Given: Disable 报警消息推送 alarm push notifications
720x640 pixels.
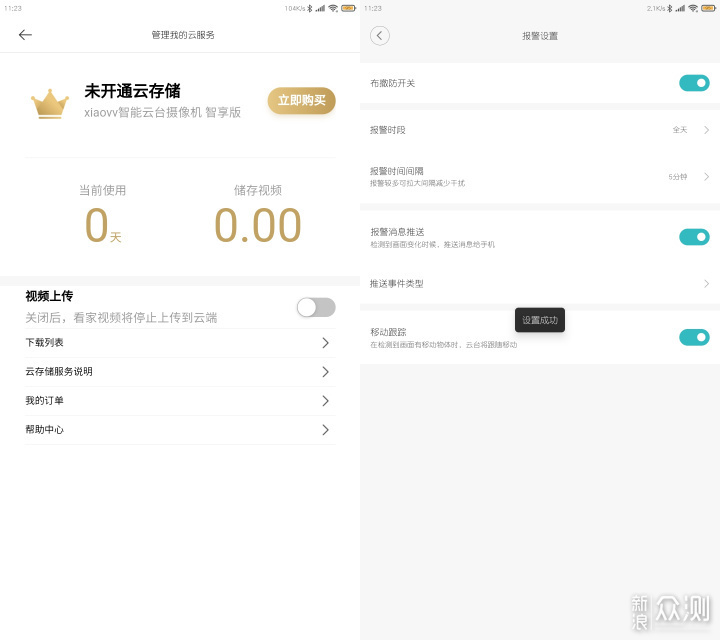Looking at the screenshot, I should click(x=694, y=237).
